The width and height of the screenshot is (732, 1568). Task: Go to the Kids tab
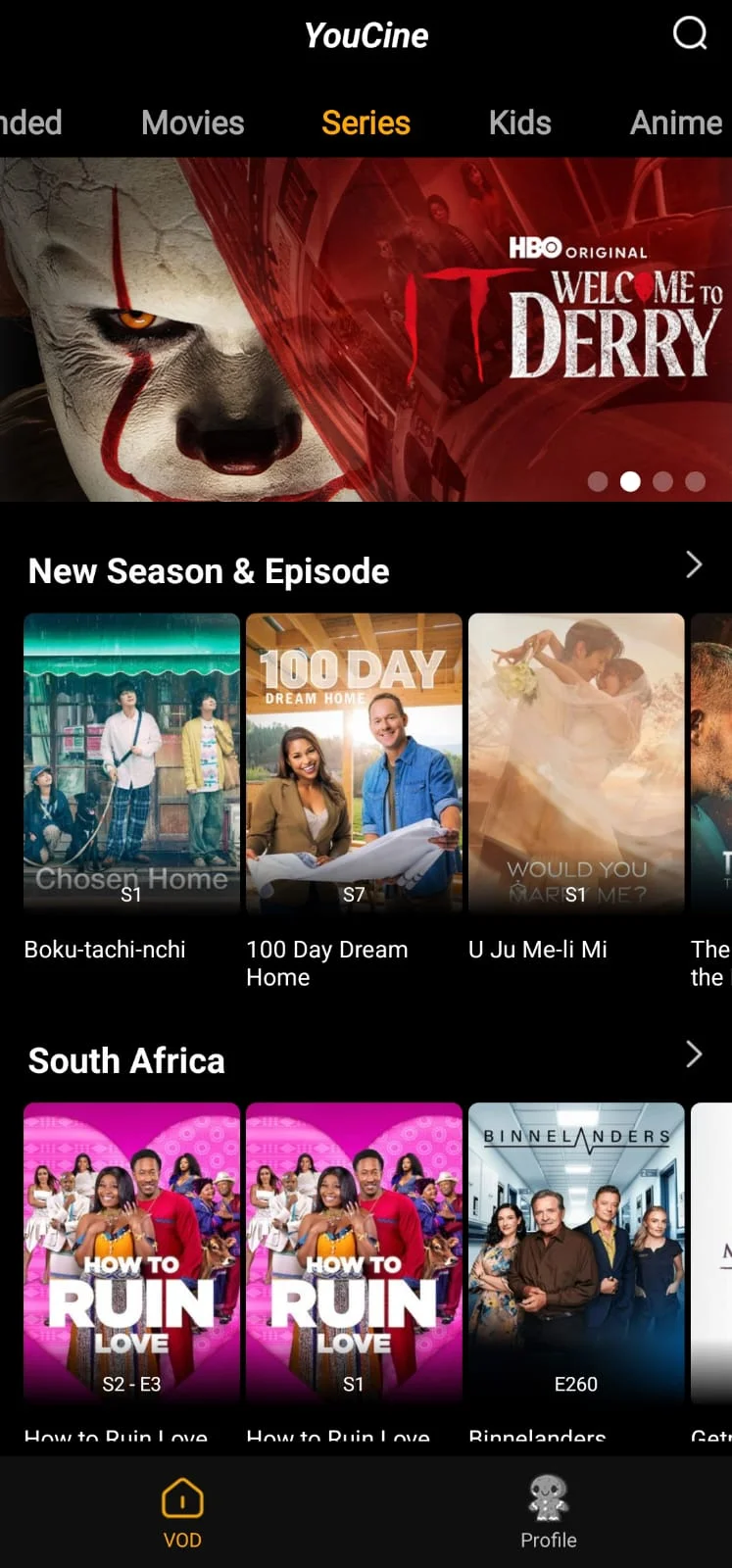519,123
